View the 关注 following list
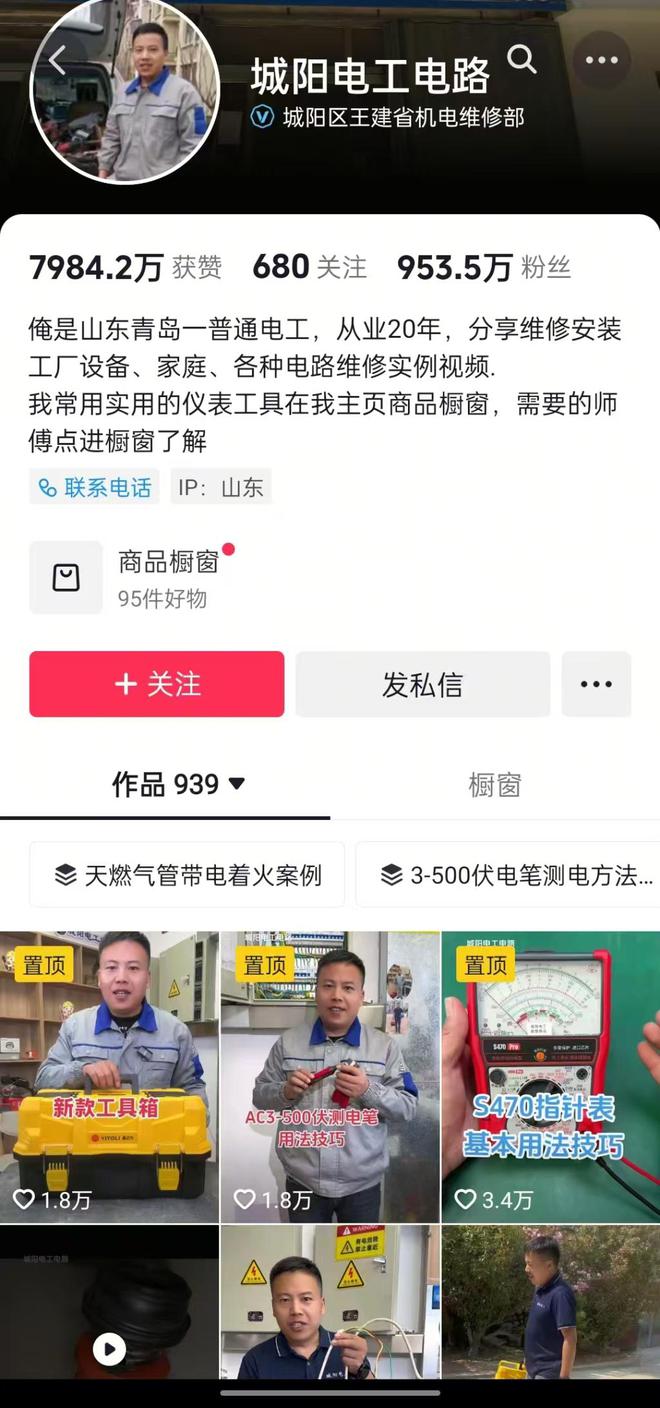This screenshot has height=1408, width=660. [x=309, y=267]
